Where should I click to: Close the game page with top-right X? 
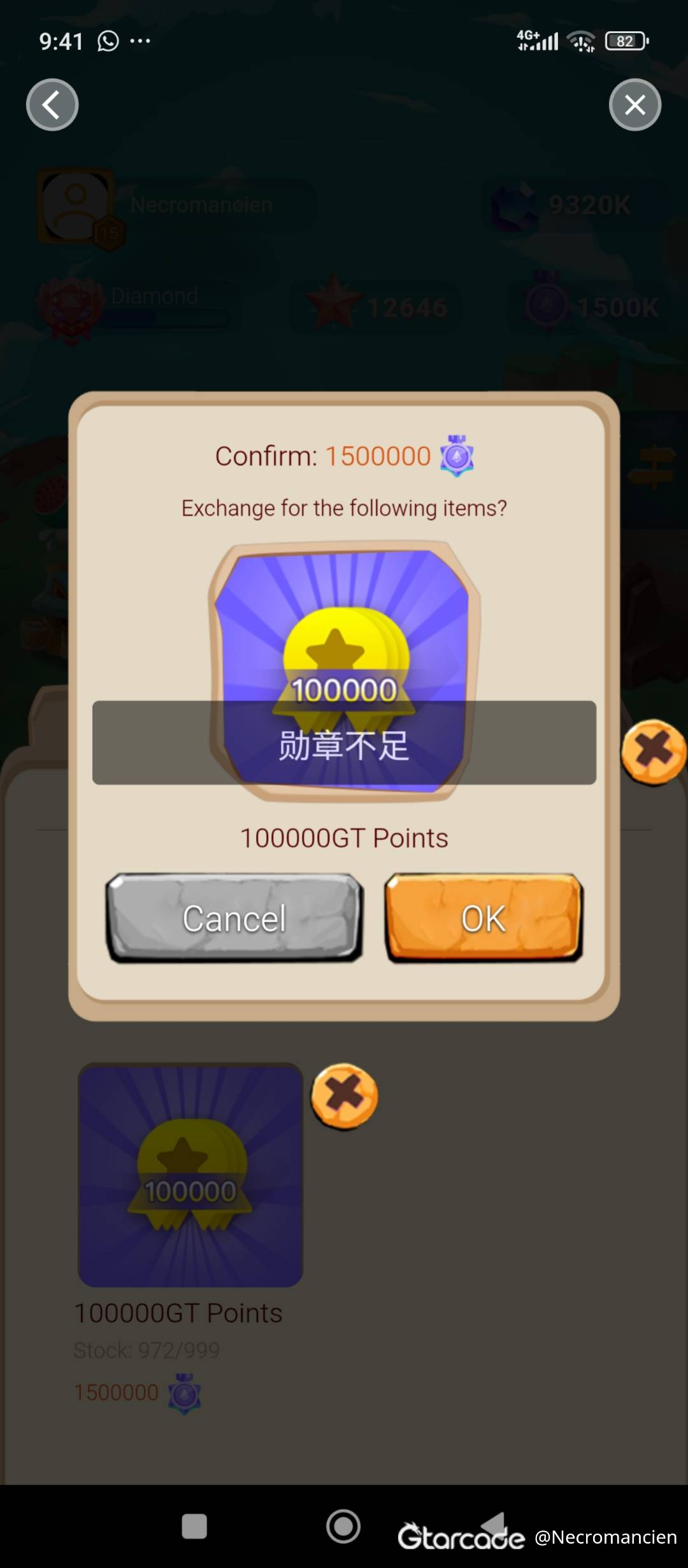pos(634,105)
